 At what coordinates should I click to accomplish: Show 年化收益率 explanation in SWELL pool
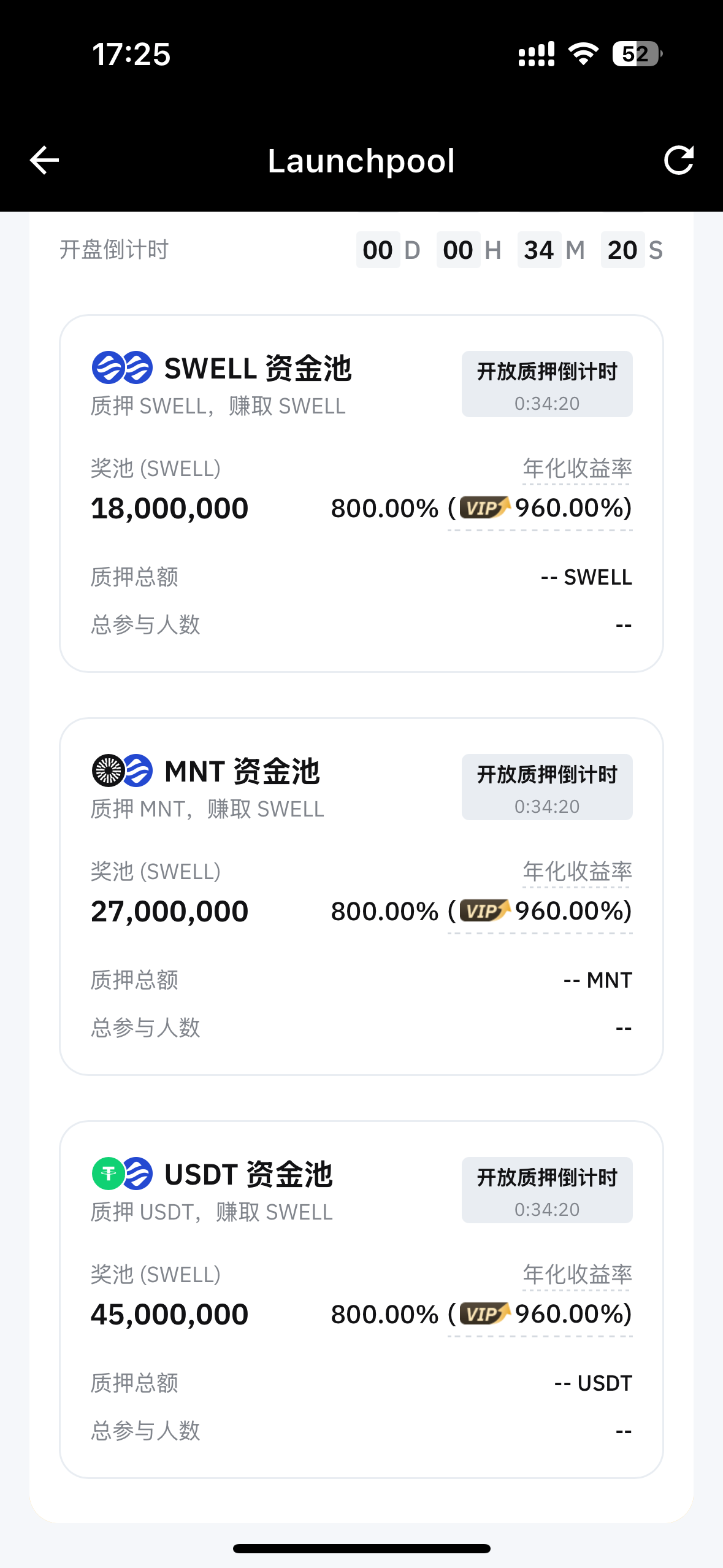click(x=576, y=469)
